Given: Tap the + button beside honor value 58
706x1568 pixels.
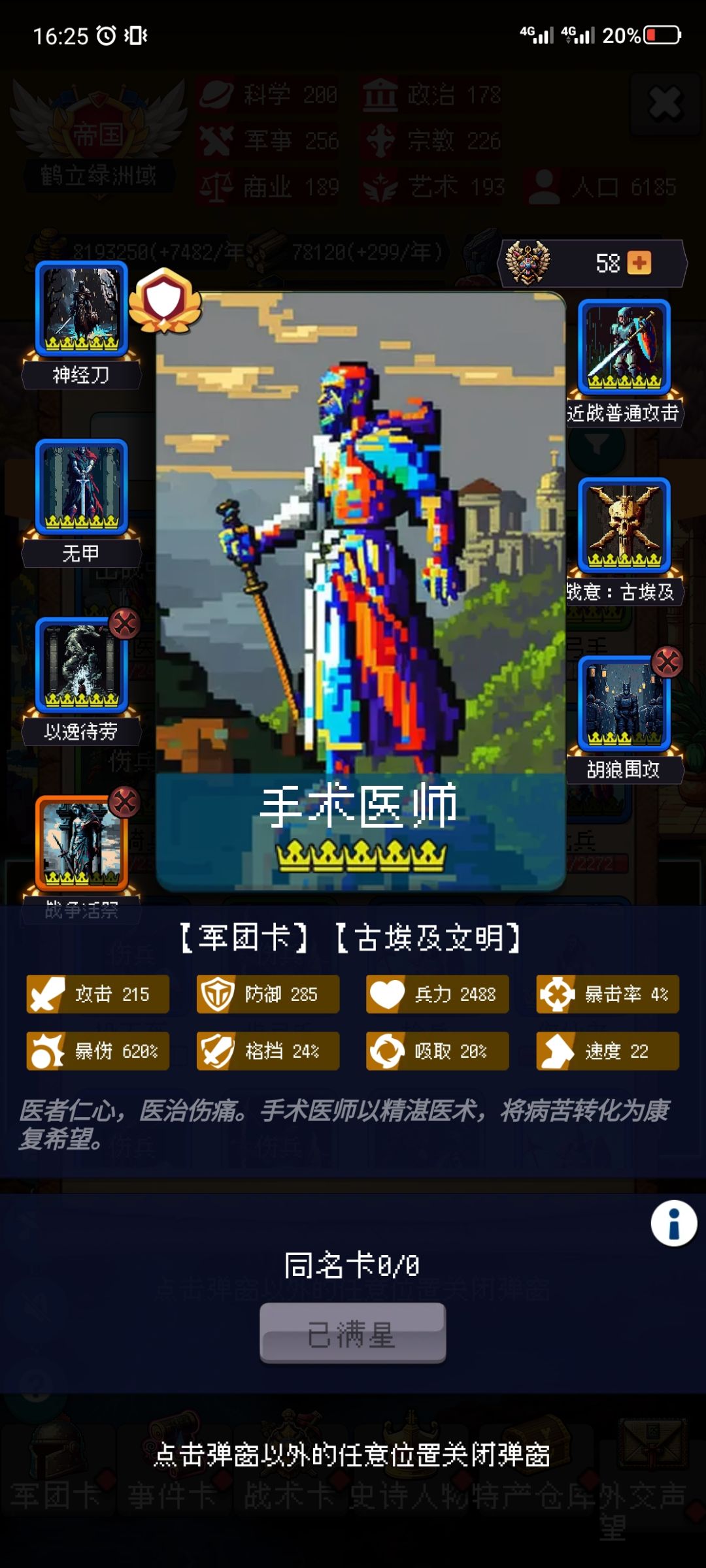Looking at the screenshot, I should 641,261.
